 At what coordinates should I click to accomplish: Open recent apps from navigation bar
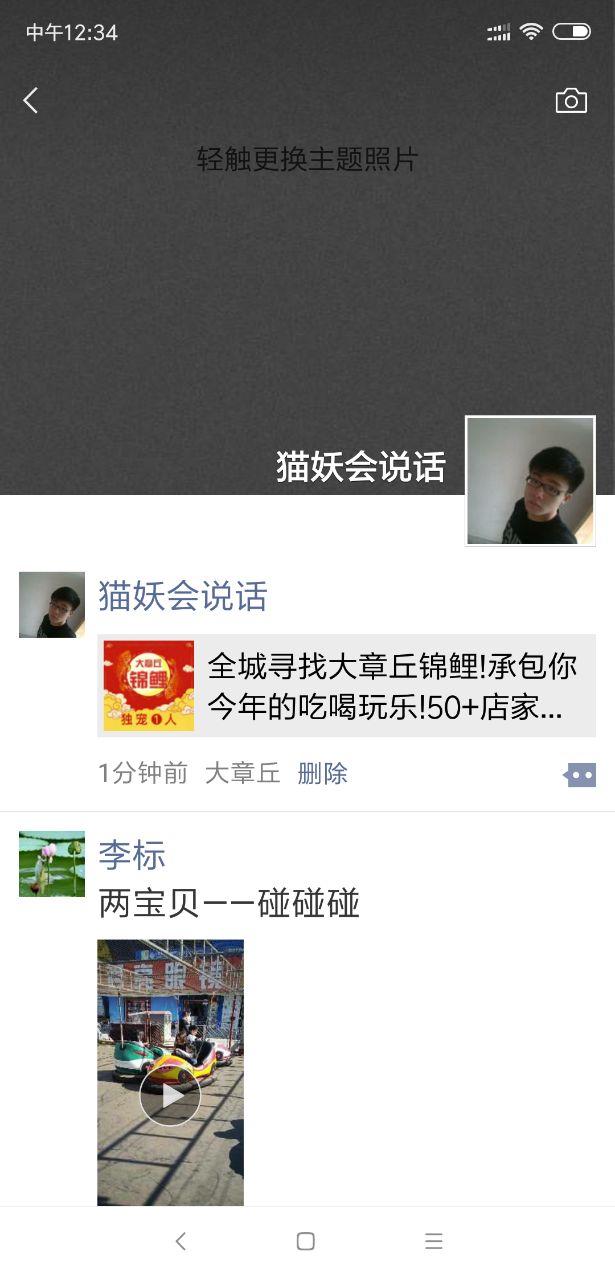pyautogui.click(x=434, y=1241)
